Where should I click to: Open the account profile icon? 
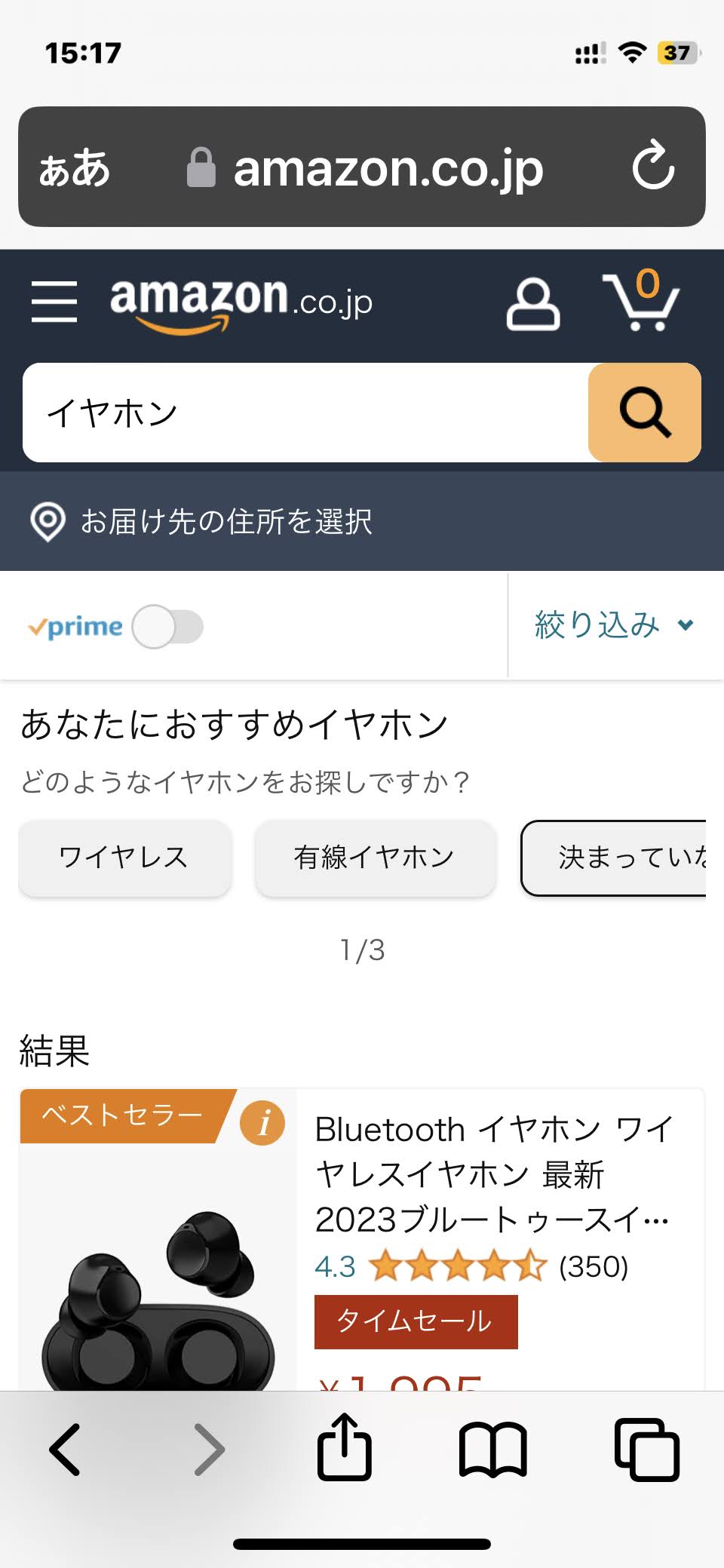(532, 304)
